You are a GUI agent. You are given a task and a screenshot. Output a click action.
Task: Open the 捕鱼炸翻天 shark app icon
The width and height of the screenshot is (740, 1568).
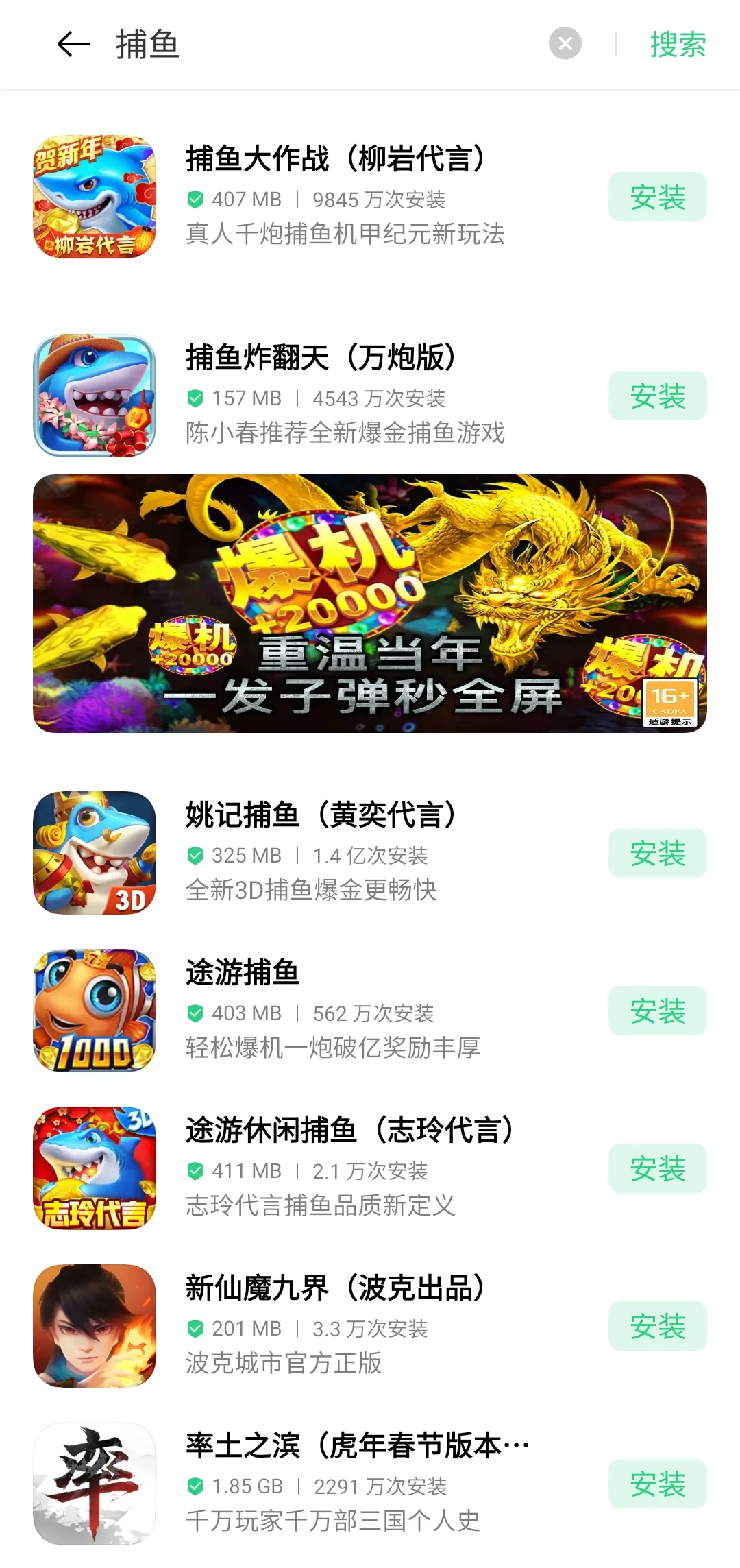click(x=95, y=395)
